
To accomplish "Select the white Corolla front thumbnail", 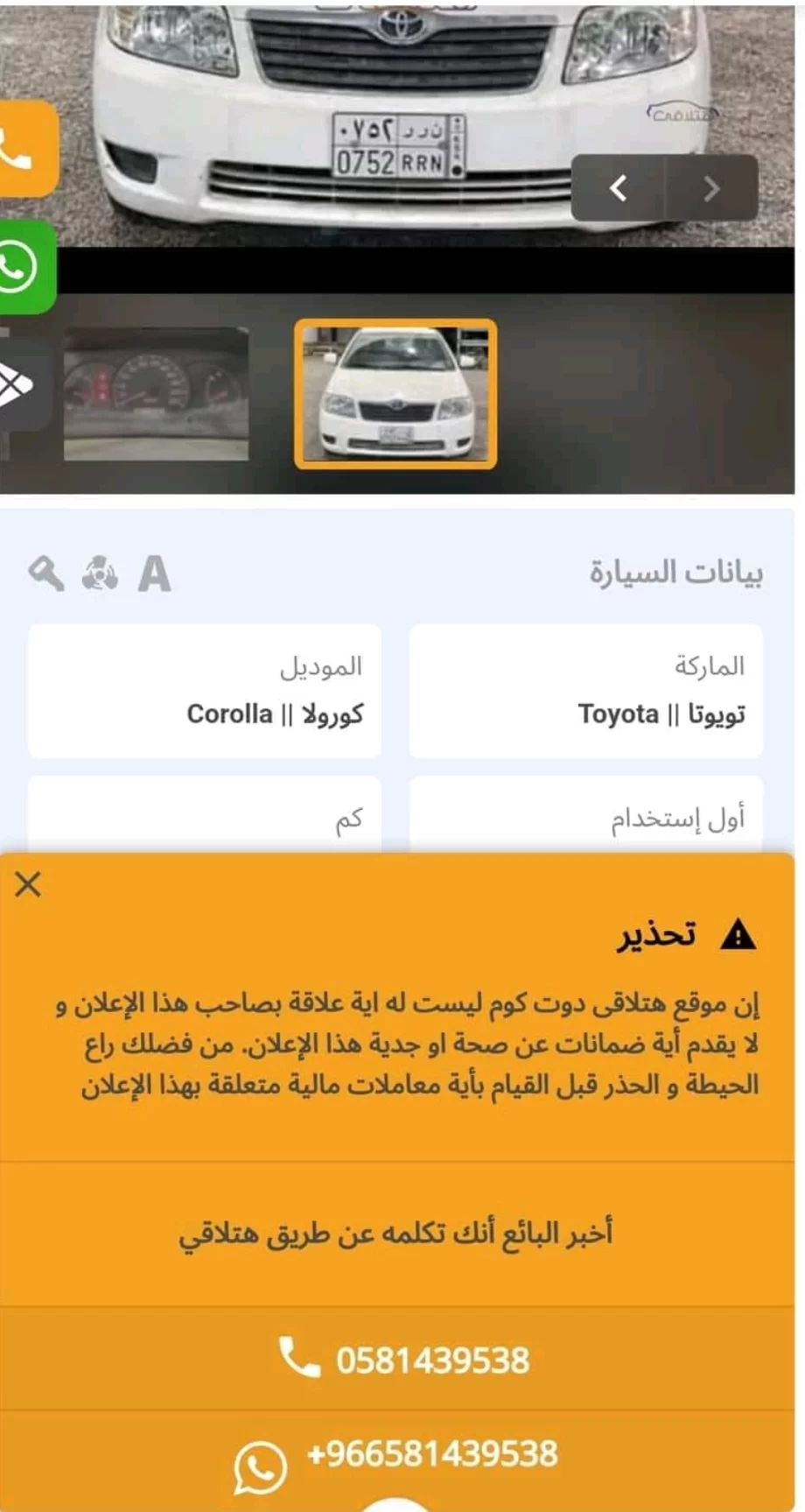I will [x=395, y=394].
